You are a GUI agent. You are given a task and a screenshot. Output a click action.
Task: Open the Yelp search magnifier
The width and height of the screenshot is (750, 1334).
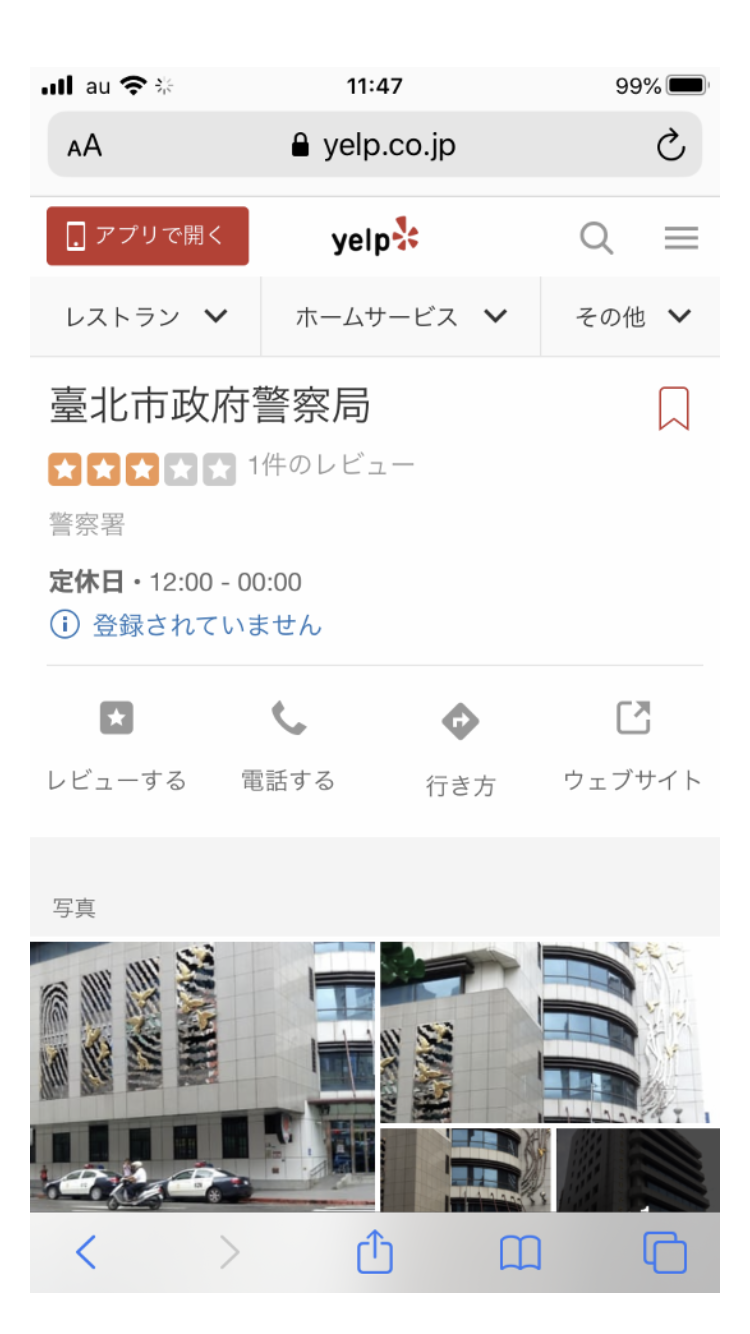[597, 238]
